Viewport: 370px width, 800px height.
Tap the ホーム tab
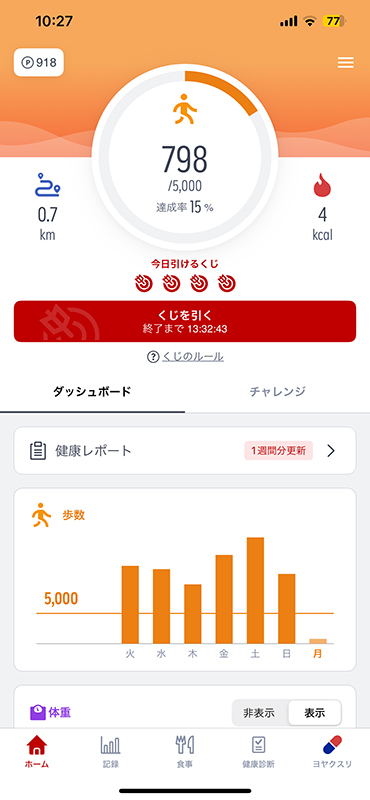click(37, 753)
